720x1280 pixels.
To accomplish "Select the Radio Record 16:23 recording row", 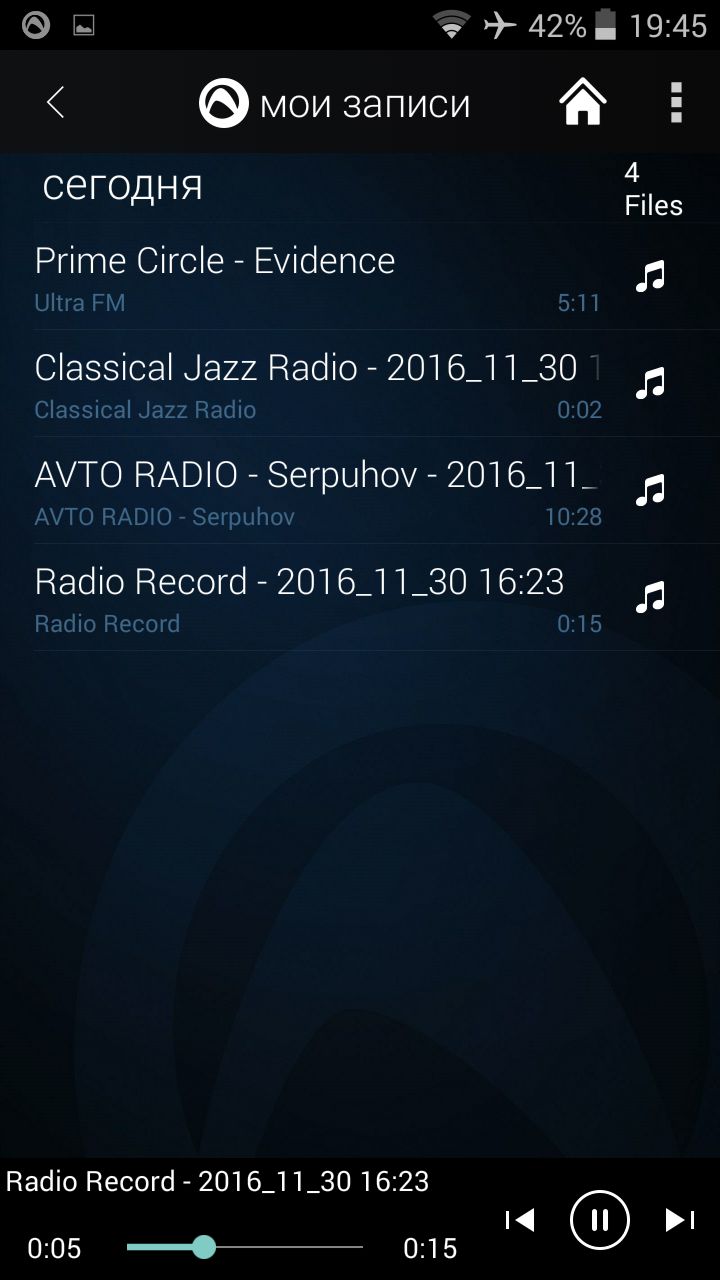I will pyautogui.click(x=318, y=597).
